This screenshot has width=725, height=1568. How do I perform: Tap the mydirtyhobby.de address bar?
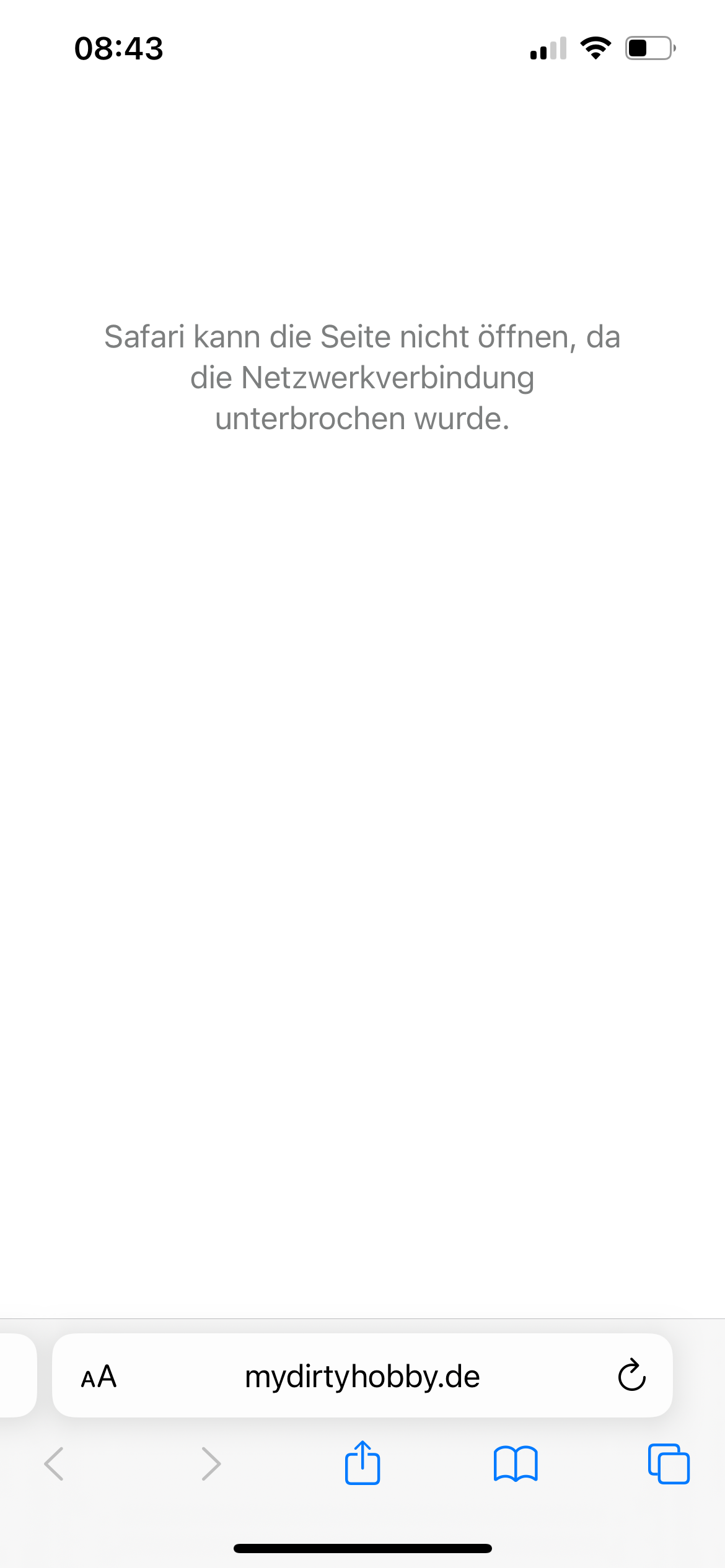pos(362,1376)
